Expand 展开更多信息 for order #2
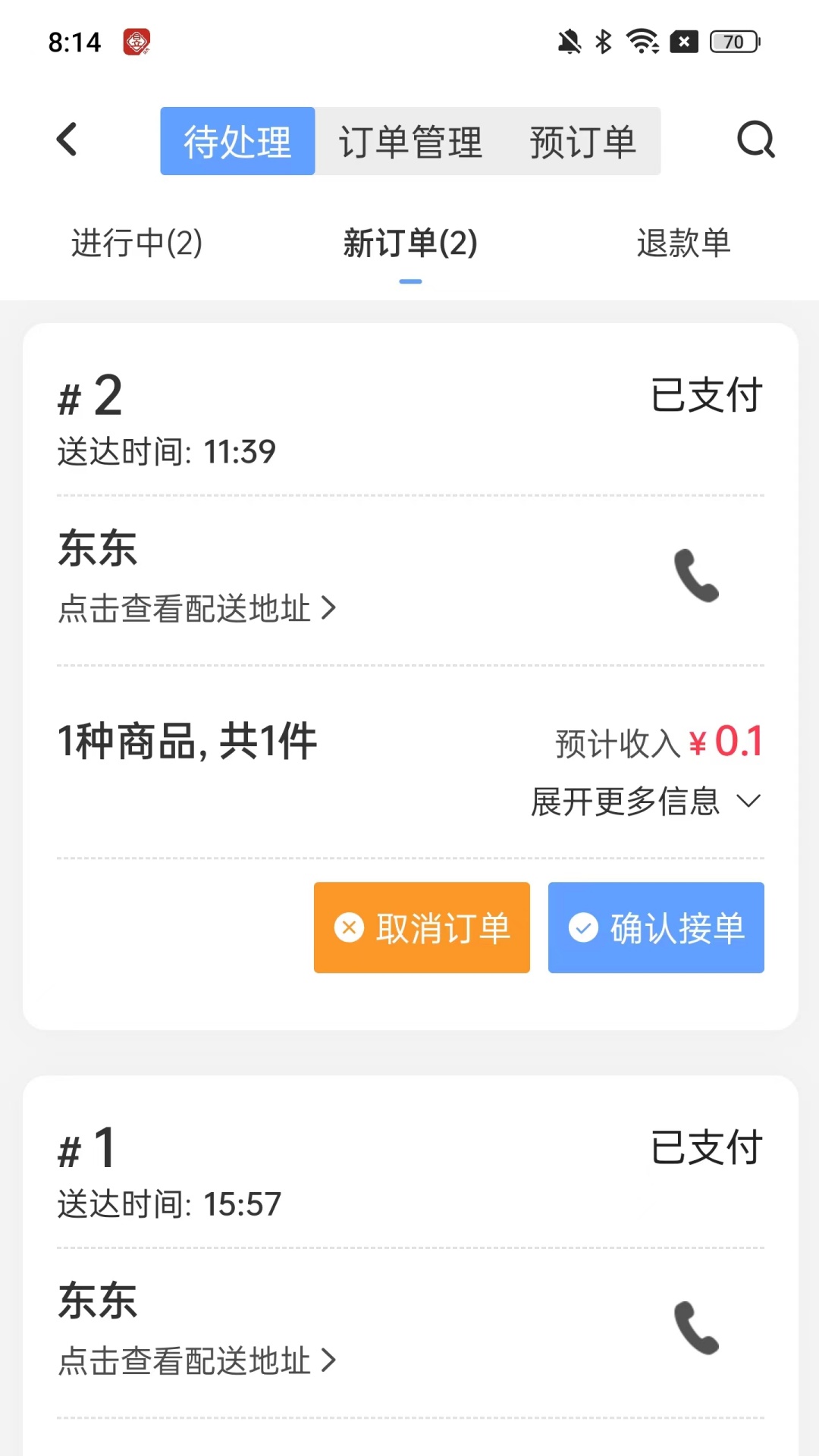819x1456 pixels. pyautogui.click(x=643, y=800)
